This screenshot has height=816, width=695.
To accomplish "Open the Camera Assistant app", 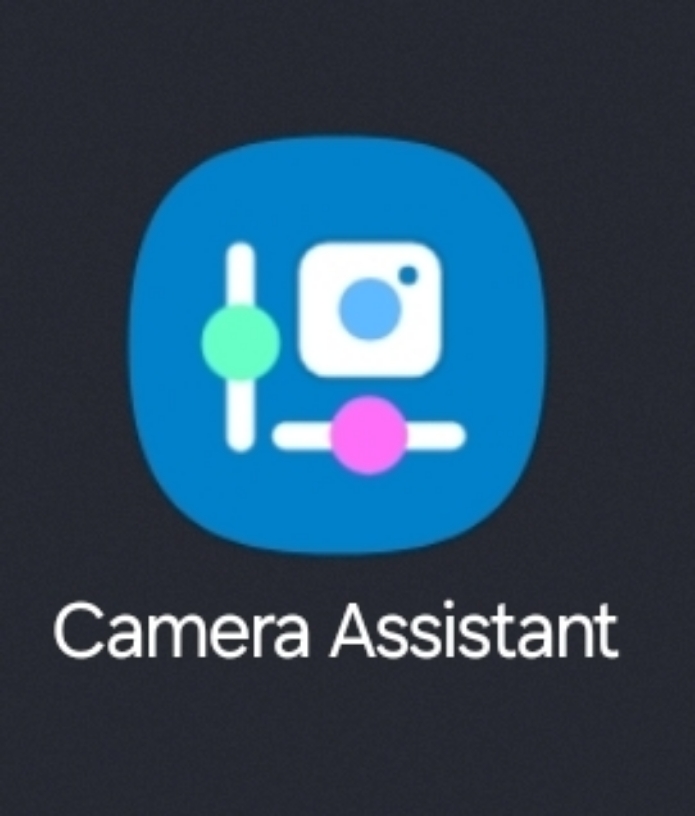I will tap(338, 345).
